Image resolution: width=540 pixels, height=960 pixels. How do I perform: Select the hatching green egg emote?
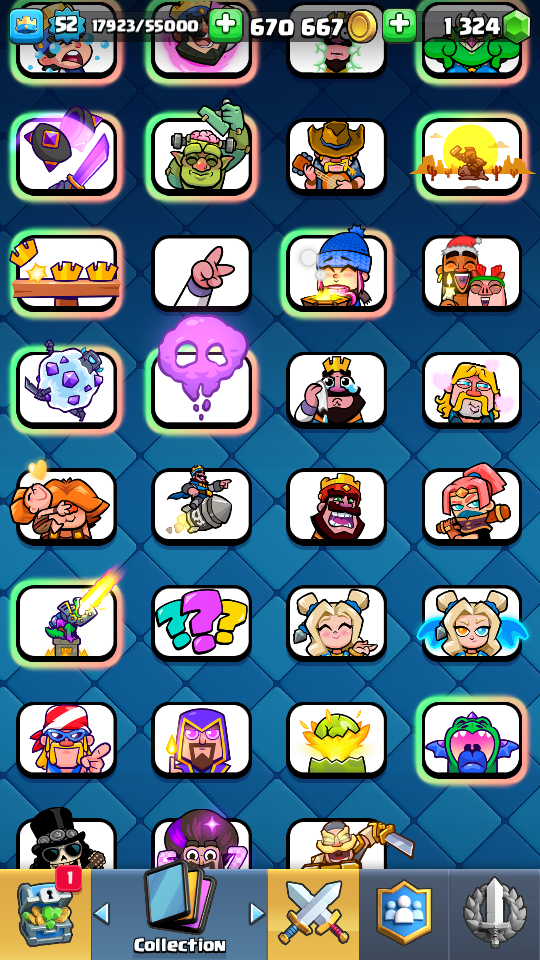pyautogui.click(x=337, y=740)
